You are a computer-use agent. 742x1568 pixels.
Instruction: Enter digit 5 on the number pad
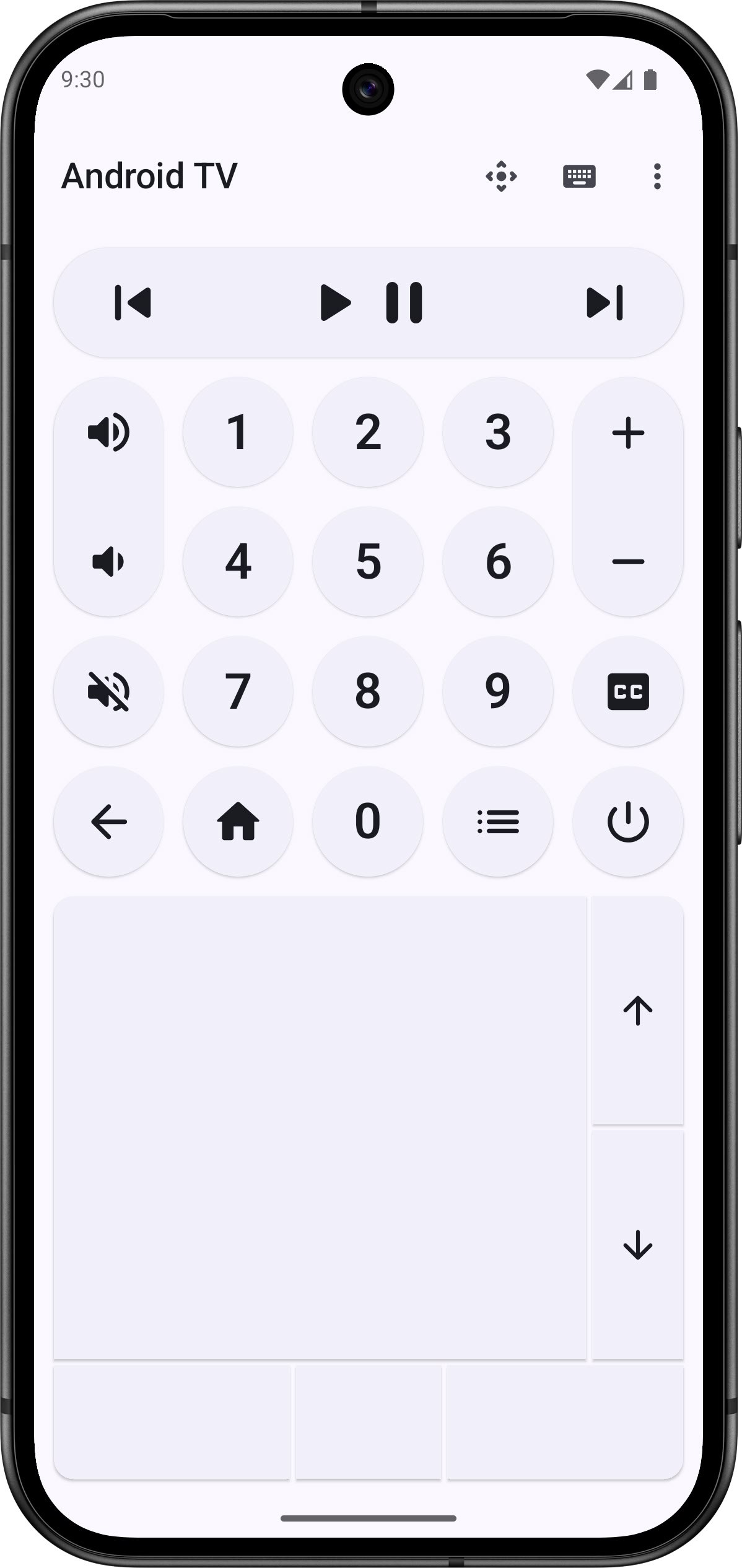(368, 562)
